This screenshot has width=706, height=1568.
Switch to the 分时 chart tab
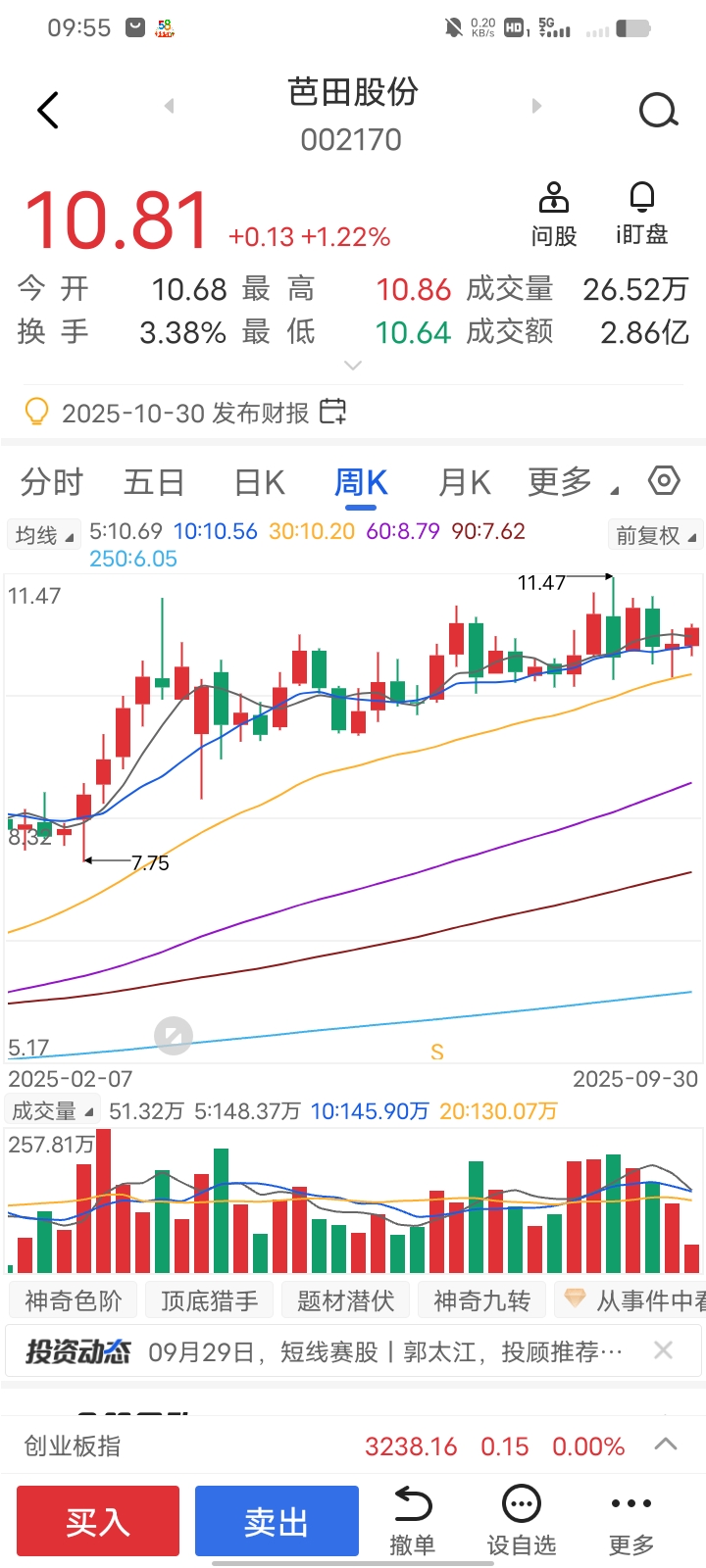click(52, 483)
